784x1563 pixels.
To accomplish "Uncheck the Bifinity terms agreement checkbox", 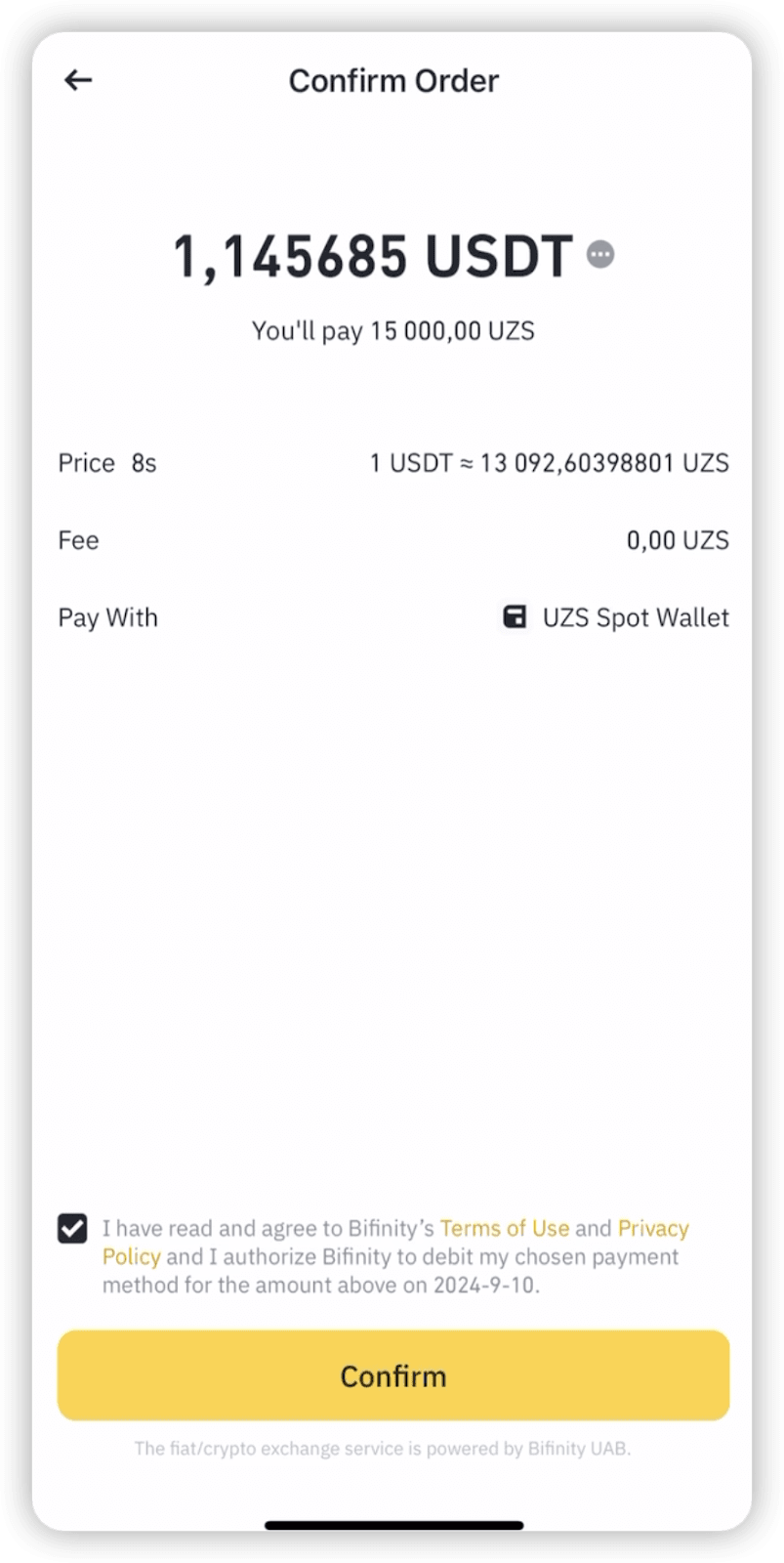I will (72, 1229).
